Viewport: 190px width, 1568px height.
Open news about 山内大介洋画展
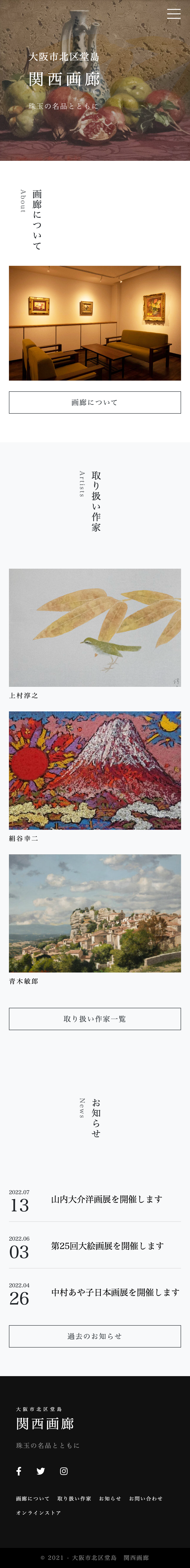tap(107, 1200)
